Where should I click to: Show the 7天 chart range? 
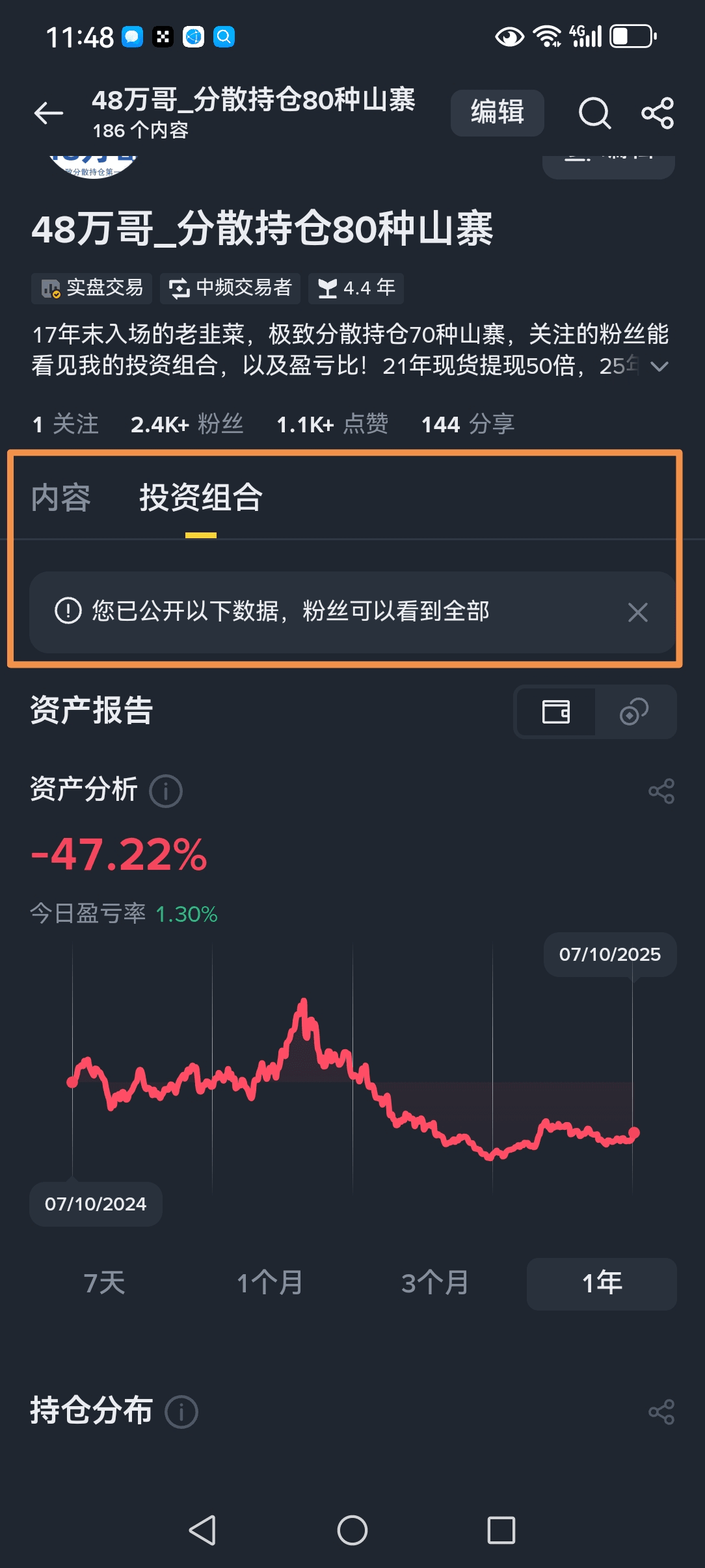104,1284
